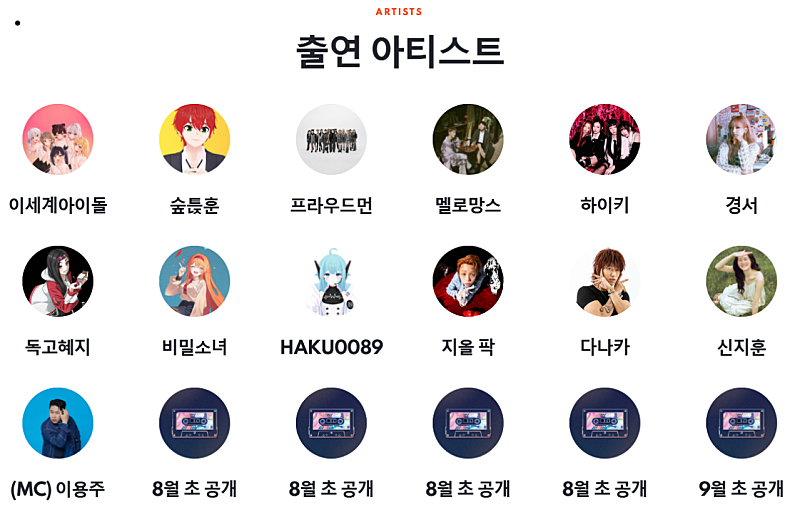Open the 독고혜지 artist profile
Viewport: 800px width, 517px height.
pos(58,281)
